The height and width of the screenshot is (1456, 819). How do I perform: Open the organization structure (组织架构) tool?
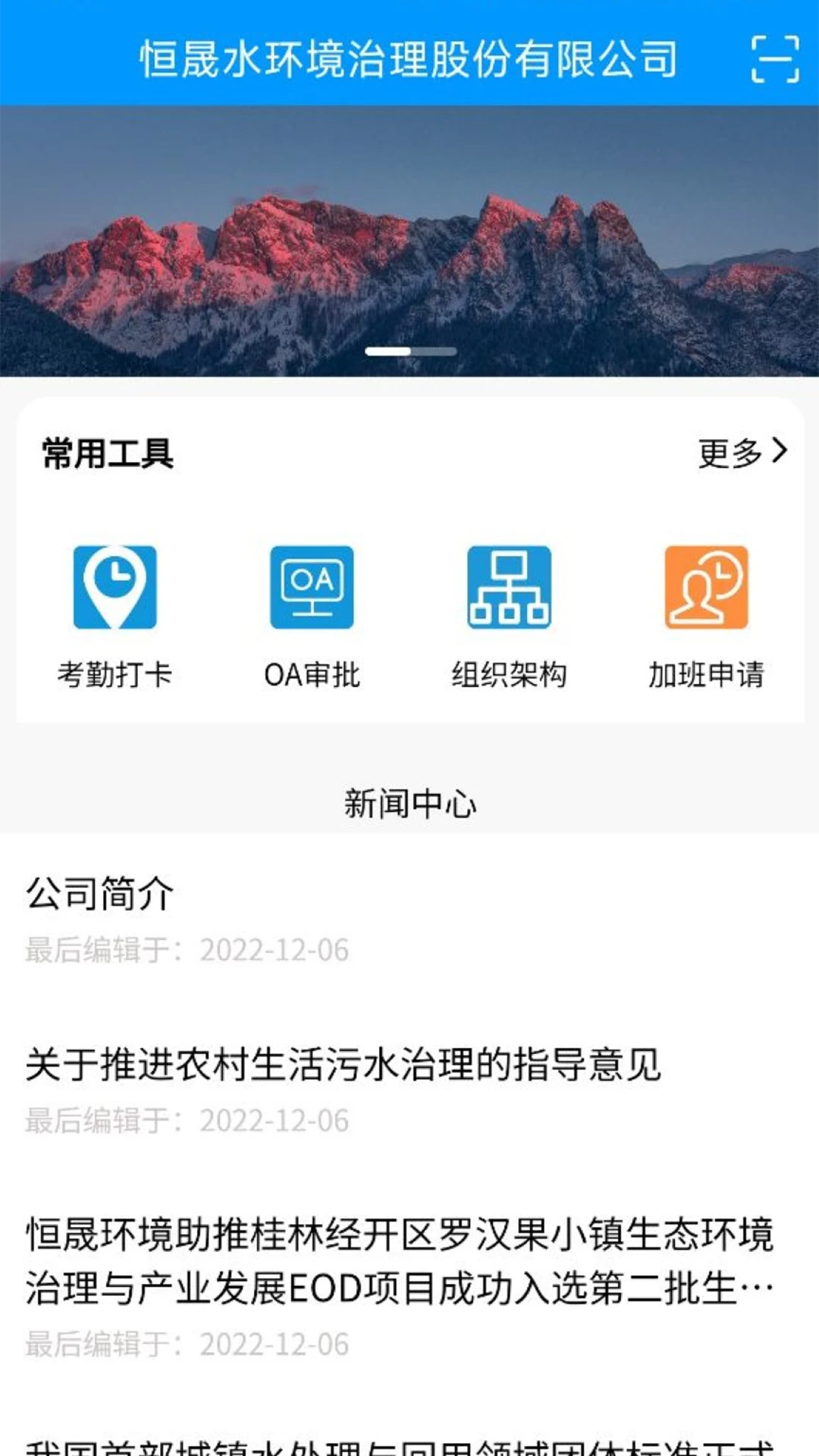tap(510, 615)
